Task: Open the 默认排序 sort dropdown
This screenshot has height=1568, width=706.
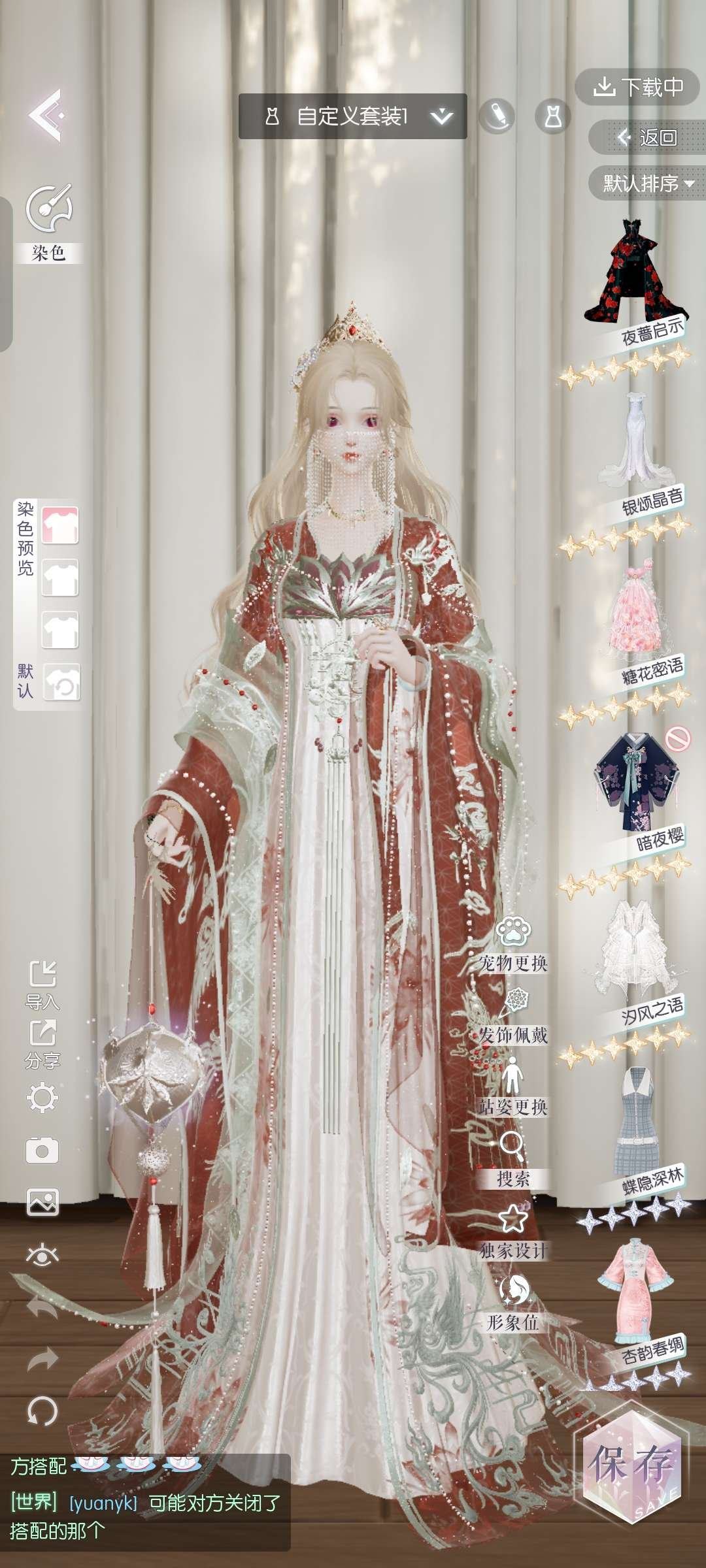Action: point(647,184)
